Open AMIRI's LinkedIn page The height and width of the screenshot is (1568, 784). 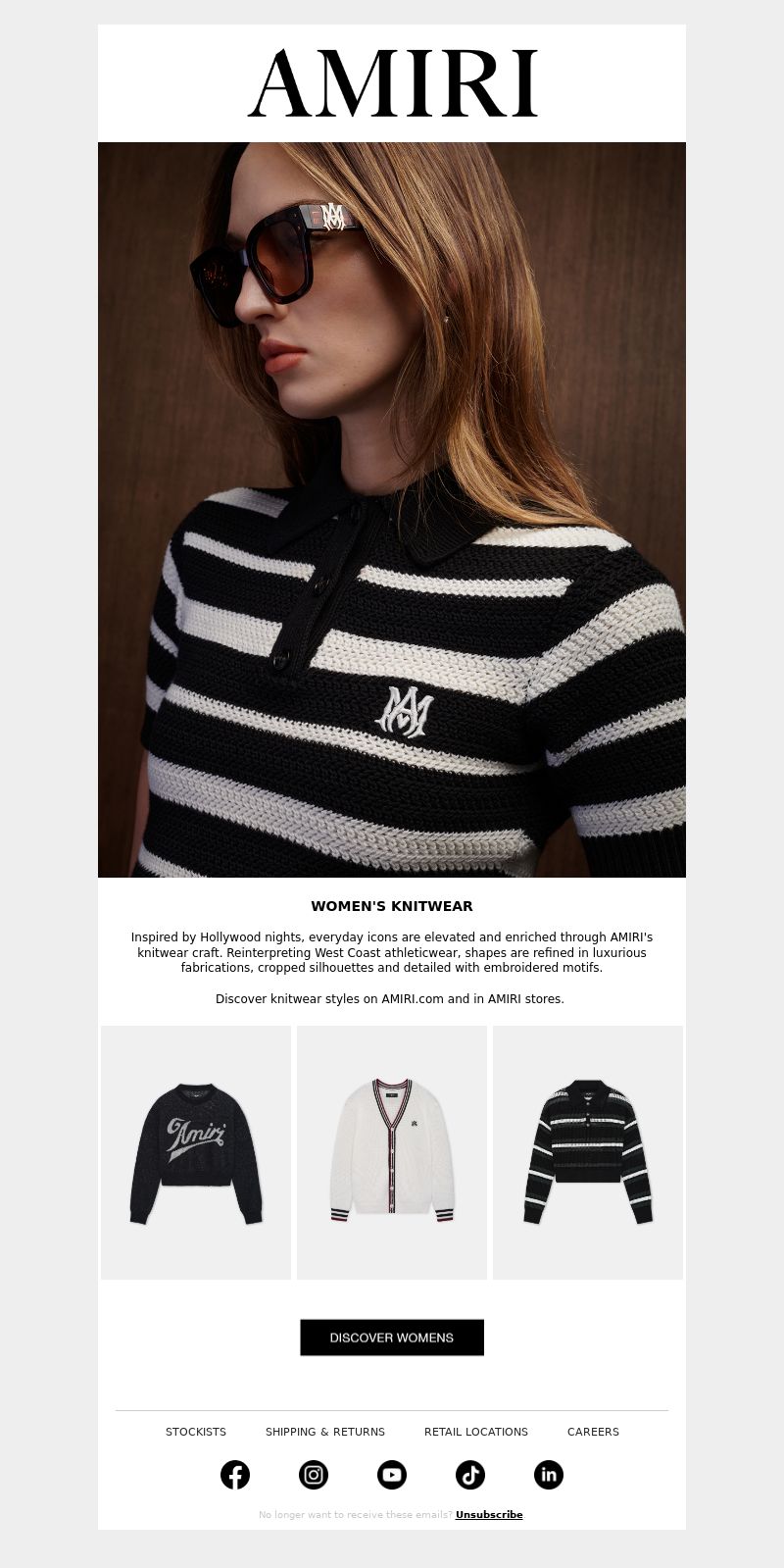pos(549,1475)
